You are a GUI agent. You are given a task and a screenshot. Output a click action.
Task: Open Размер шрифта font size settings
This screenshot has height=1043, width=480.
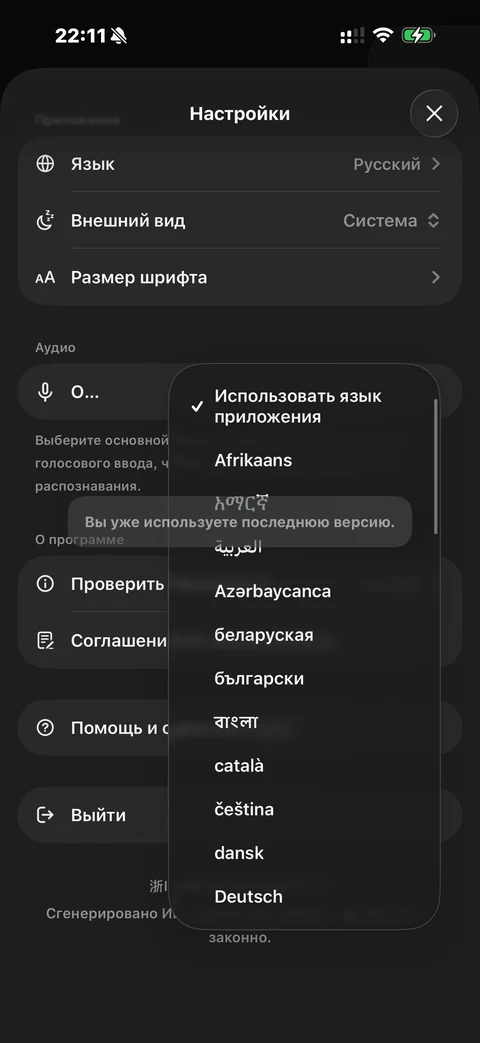(239, 277)
